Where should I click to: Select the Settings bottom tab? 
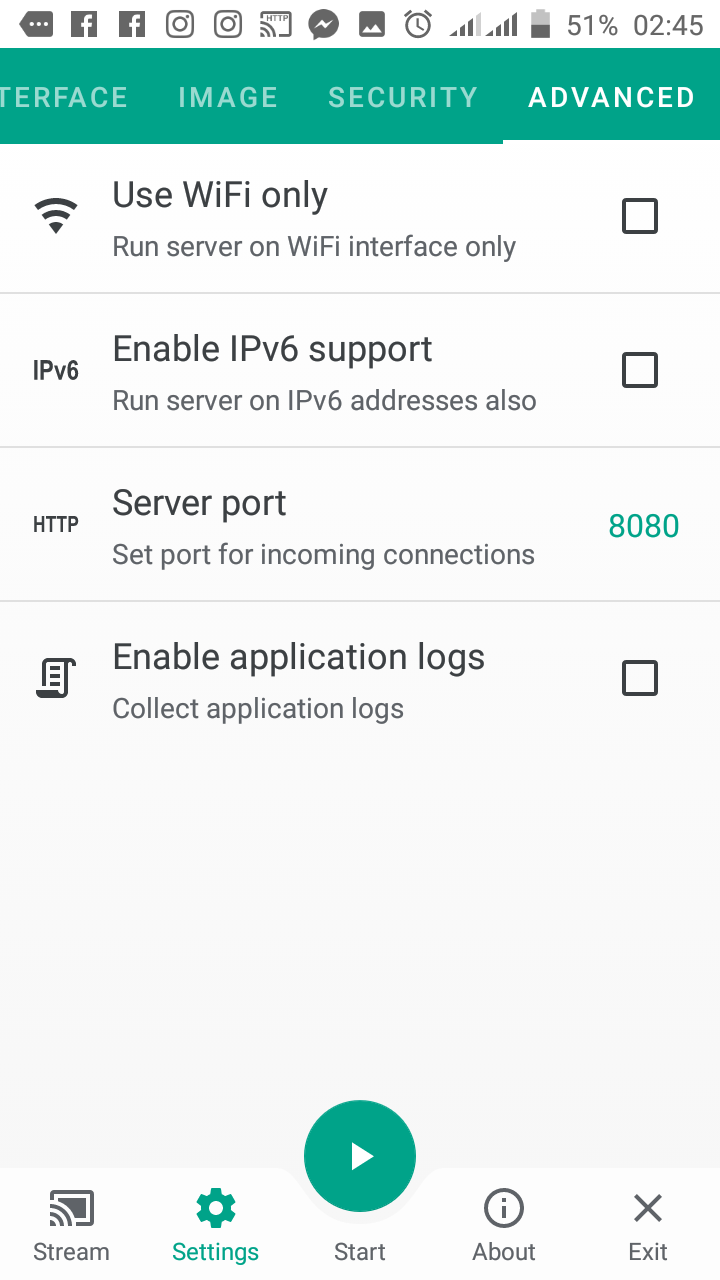pyautogui.click(x=215, y=1226)
